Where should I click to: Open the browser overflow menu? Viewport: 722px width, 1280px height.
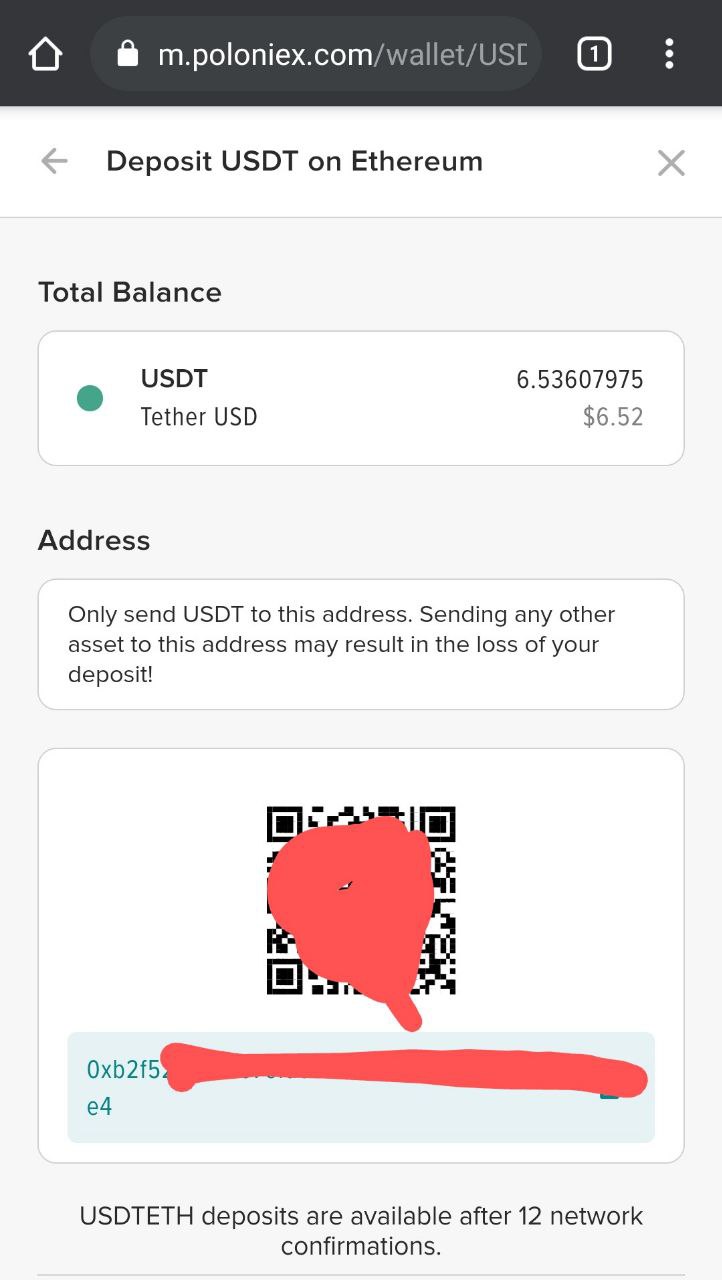click(669, 54)
